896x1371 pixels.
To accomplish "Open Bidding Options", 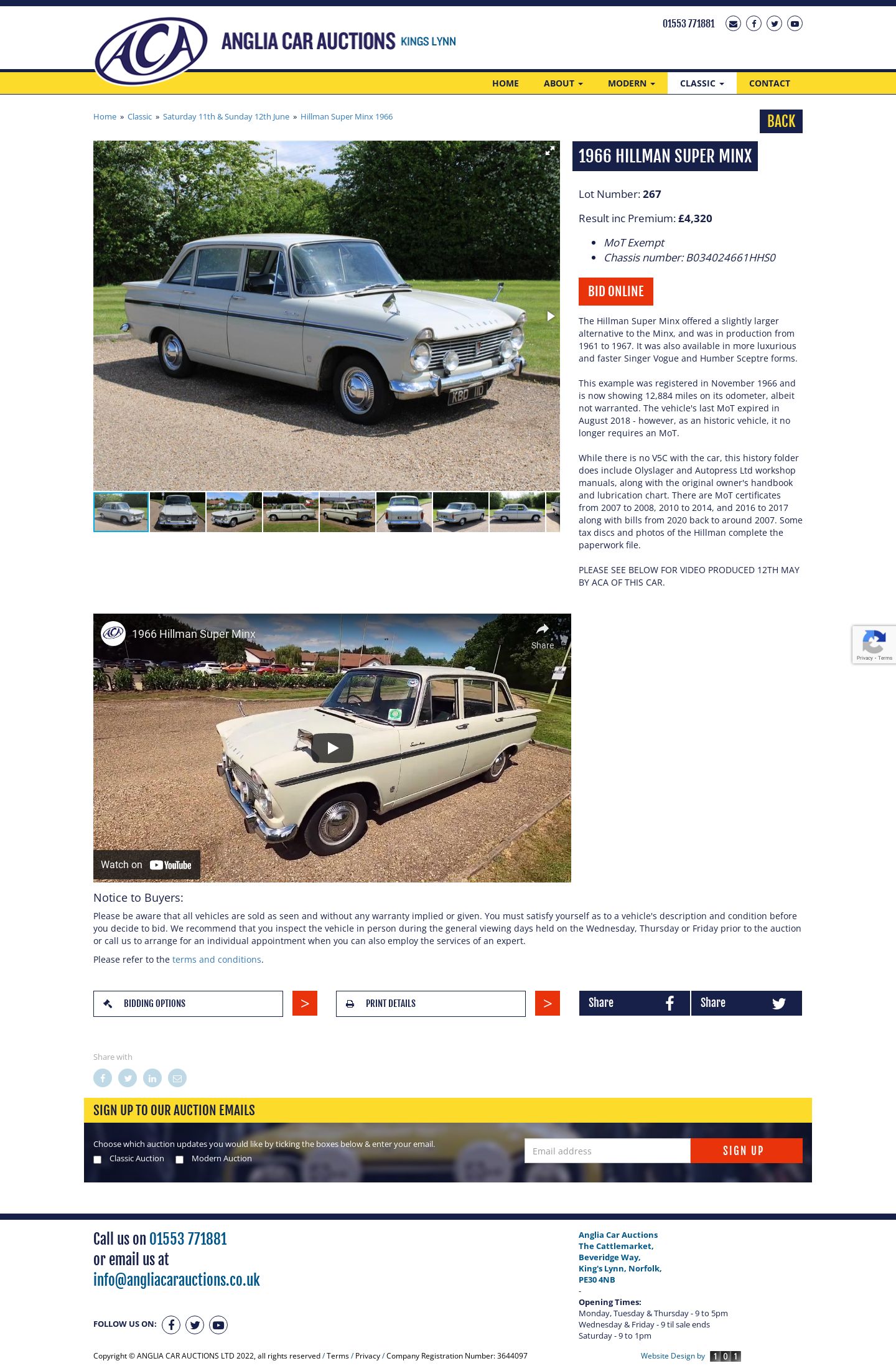I will pyautogui.click(x=188, y=1003).
